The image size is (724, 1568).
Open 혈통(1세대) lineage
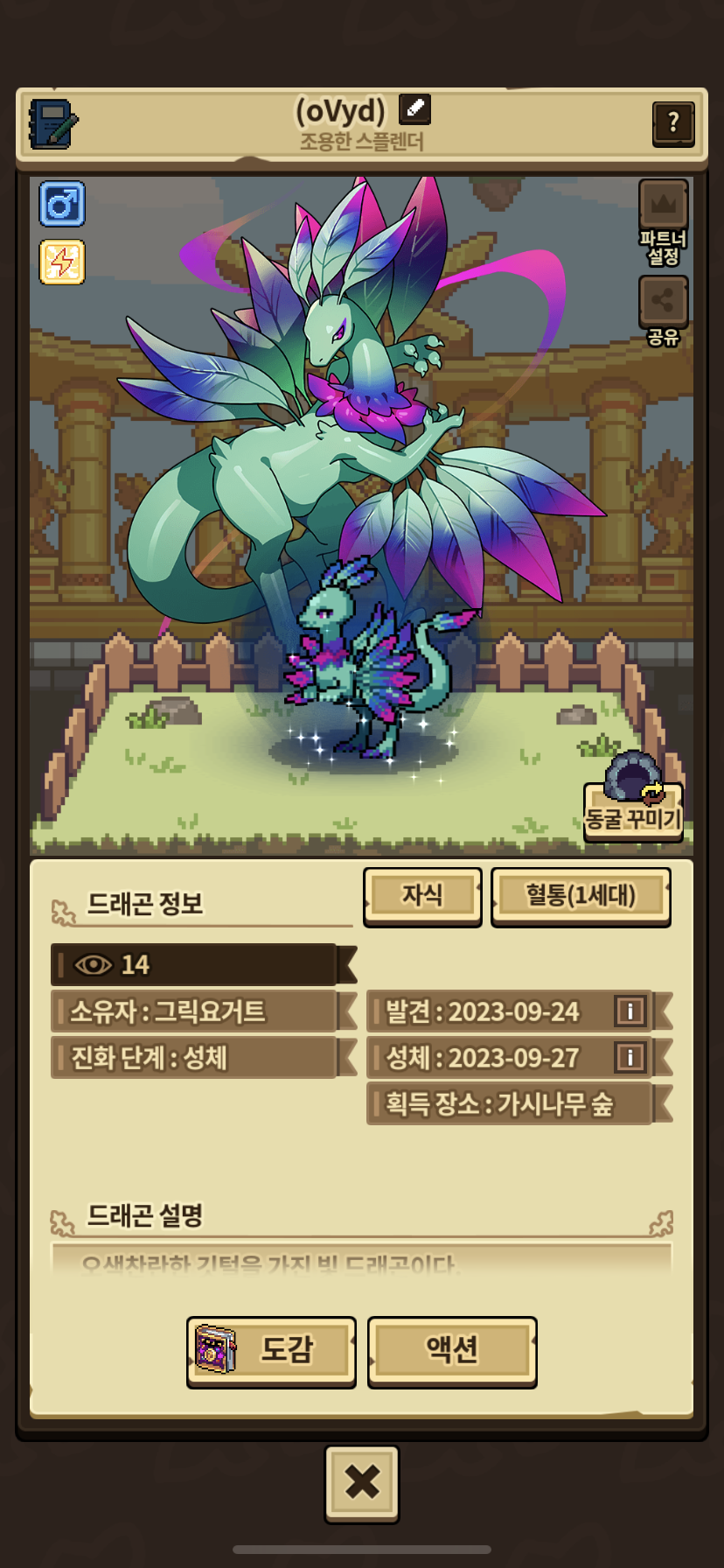581,896
